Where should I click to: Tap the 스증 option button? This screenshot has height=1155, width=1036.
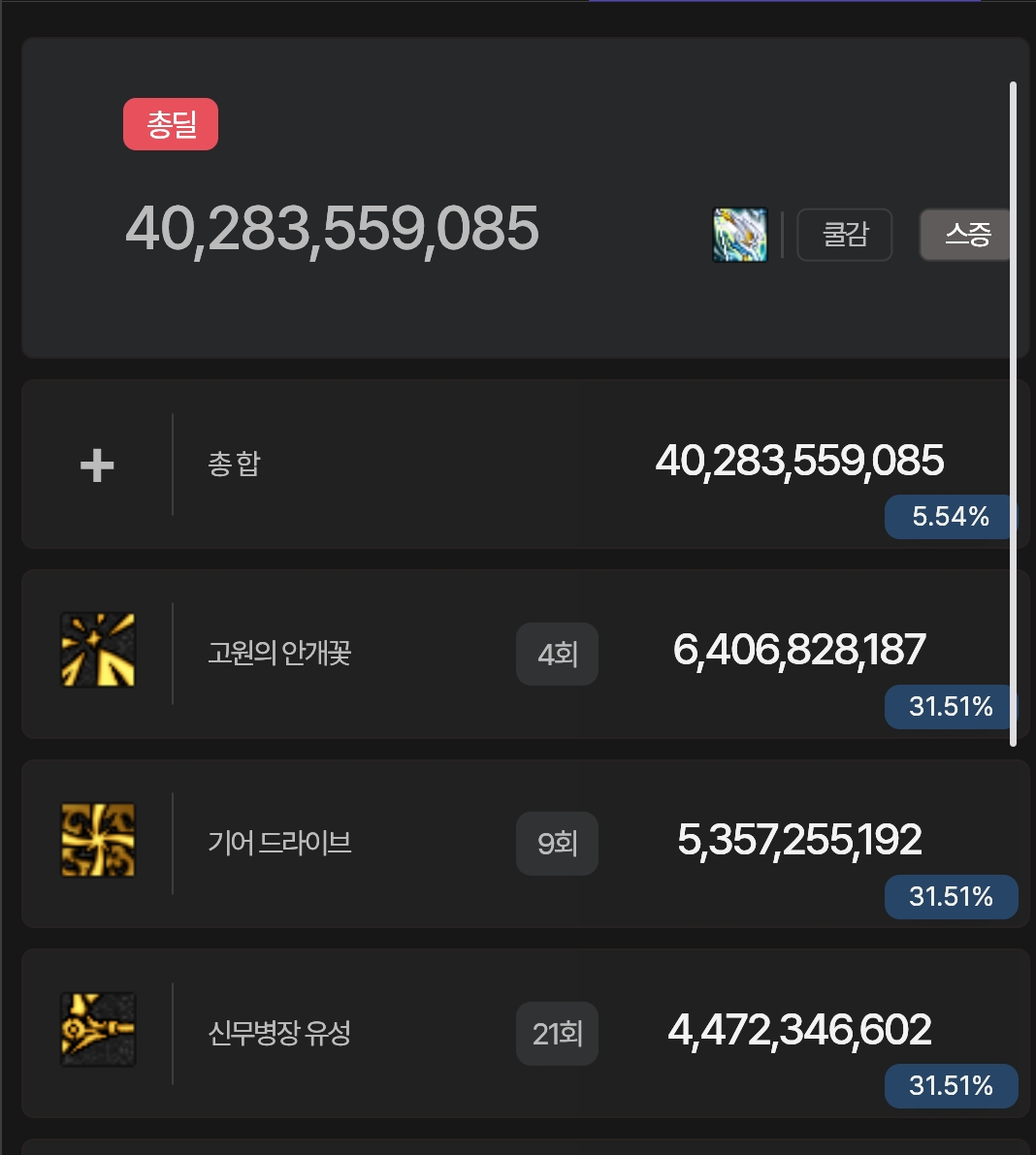pyautogui.click(x=965, y=235)
